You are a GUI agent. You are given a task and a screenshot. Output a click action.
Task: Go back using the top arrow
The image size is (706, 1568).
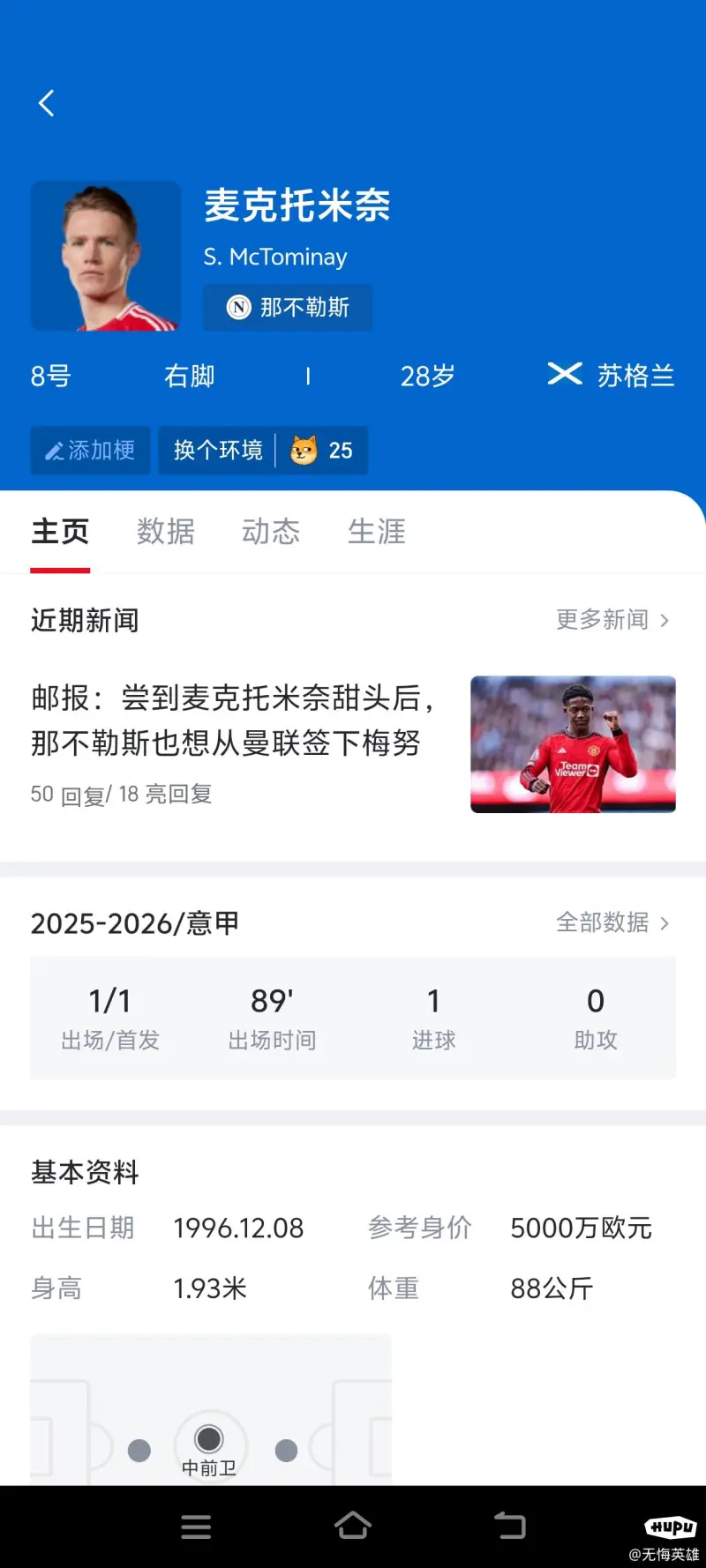tap(47, 103)
